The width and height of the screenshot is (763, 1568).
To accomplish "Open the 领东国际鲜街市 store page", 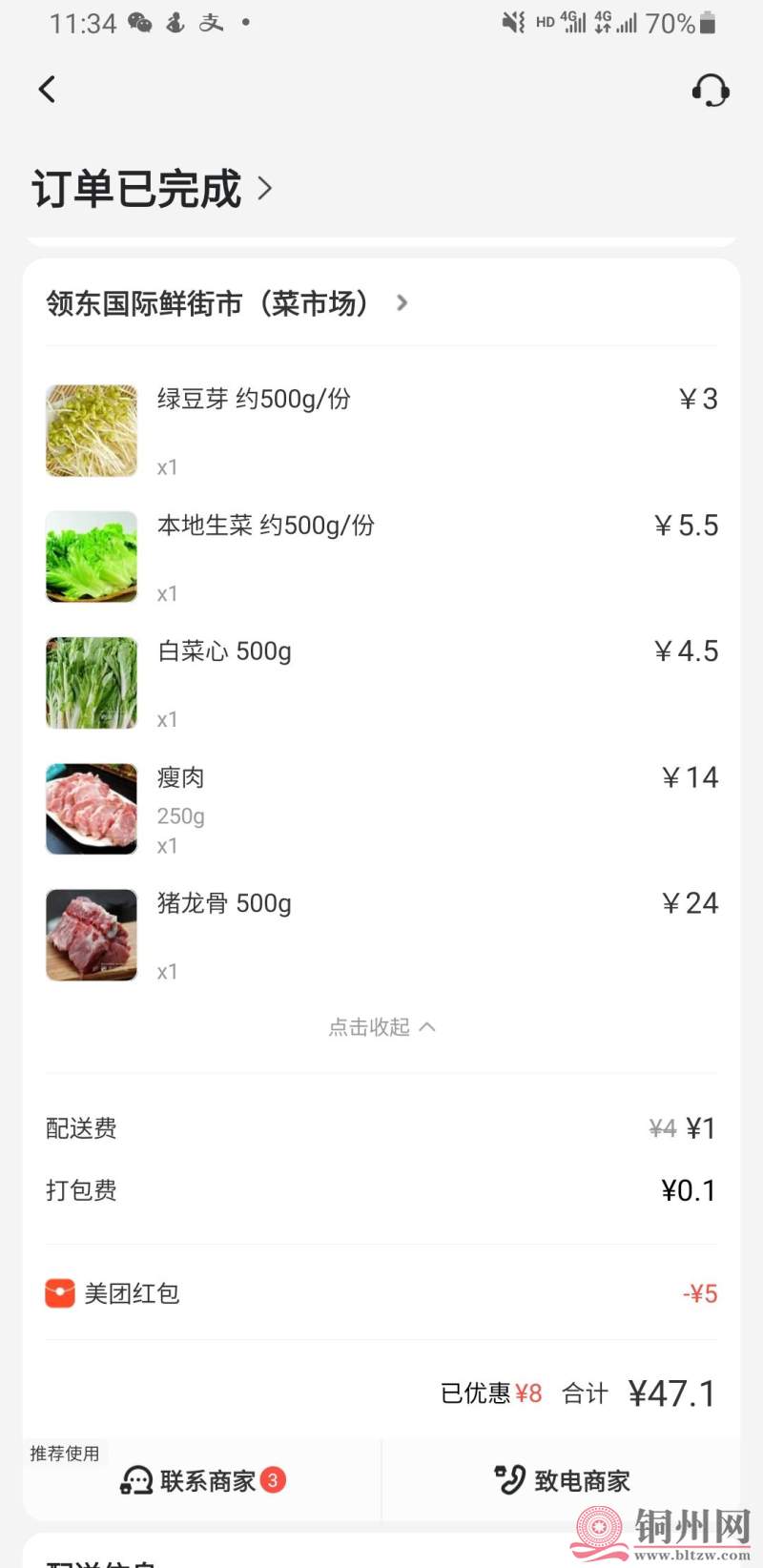I will (227, 303).
